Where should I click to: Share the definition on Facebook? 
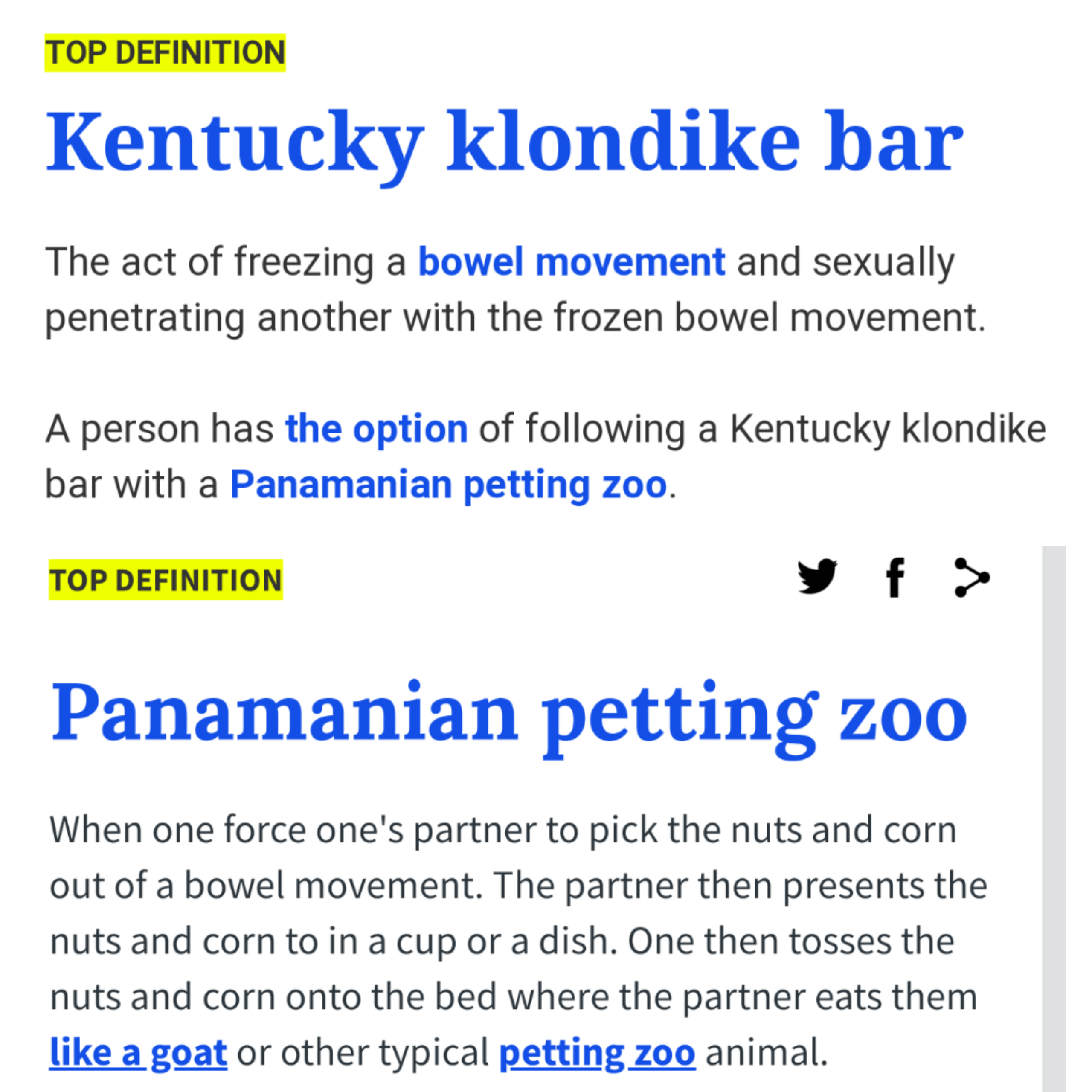(x=895, y=578)
